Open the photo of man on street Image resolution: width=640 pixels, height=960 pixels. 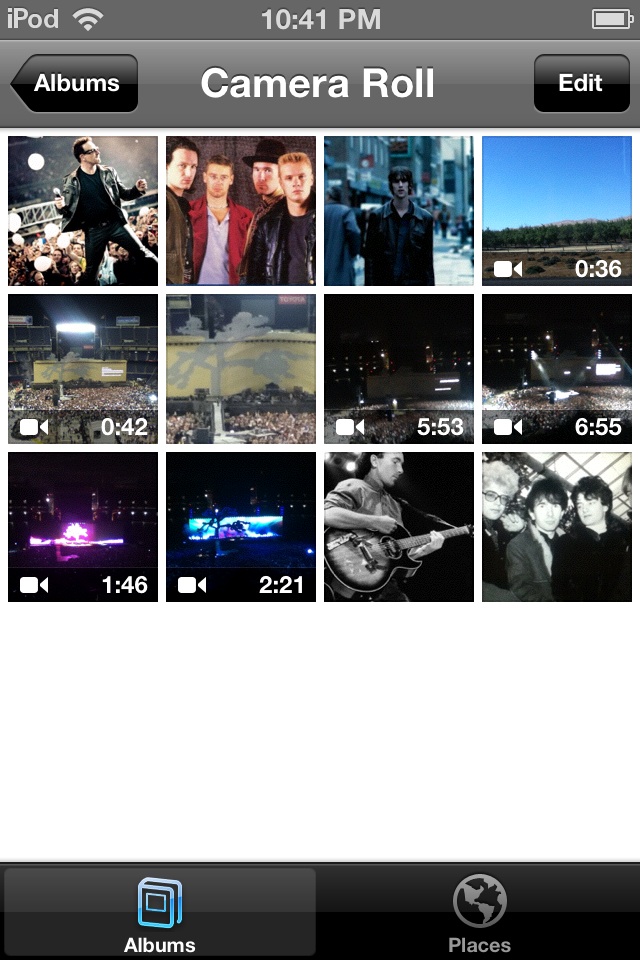tap(399, 211)
